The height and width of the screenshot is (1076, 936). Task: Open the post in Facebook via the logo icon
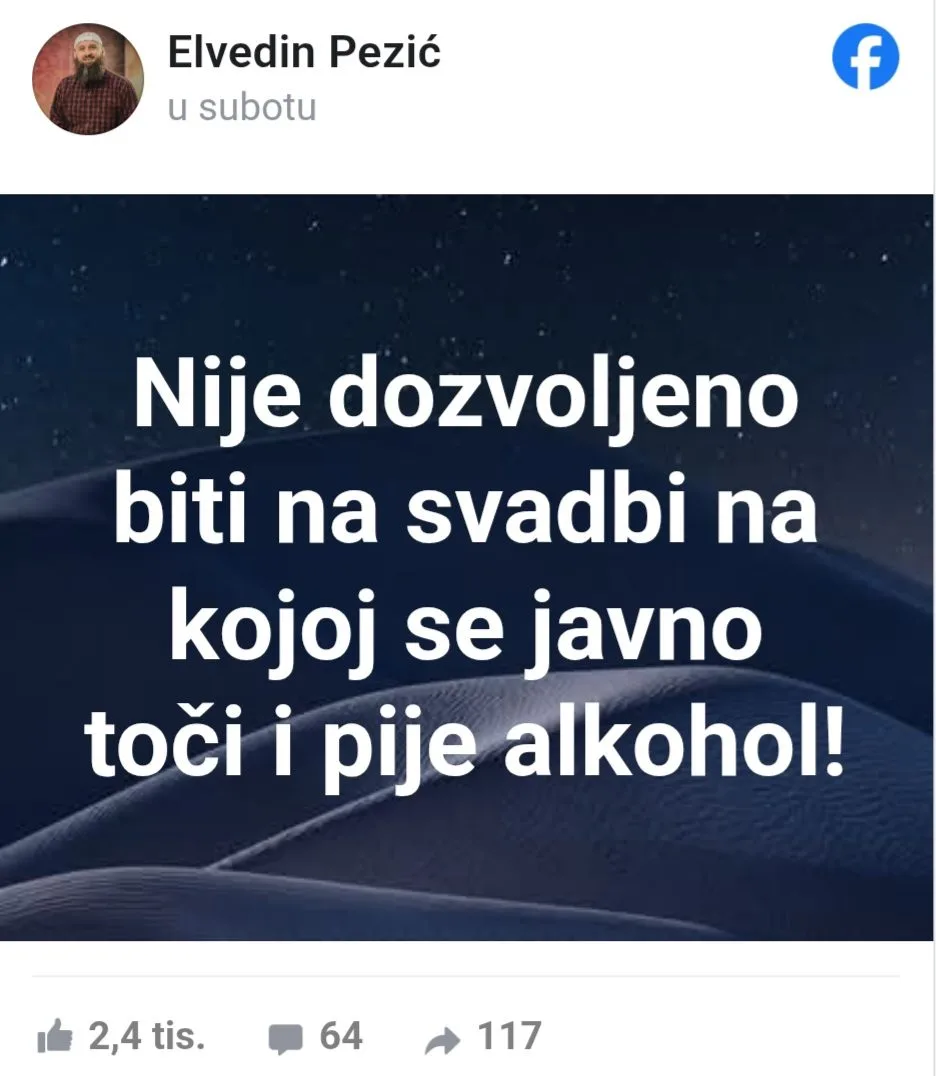click(x=865, y=57)
